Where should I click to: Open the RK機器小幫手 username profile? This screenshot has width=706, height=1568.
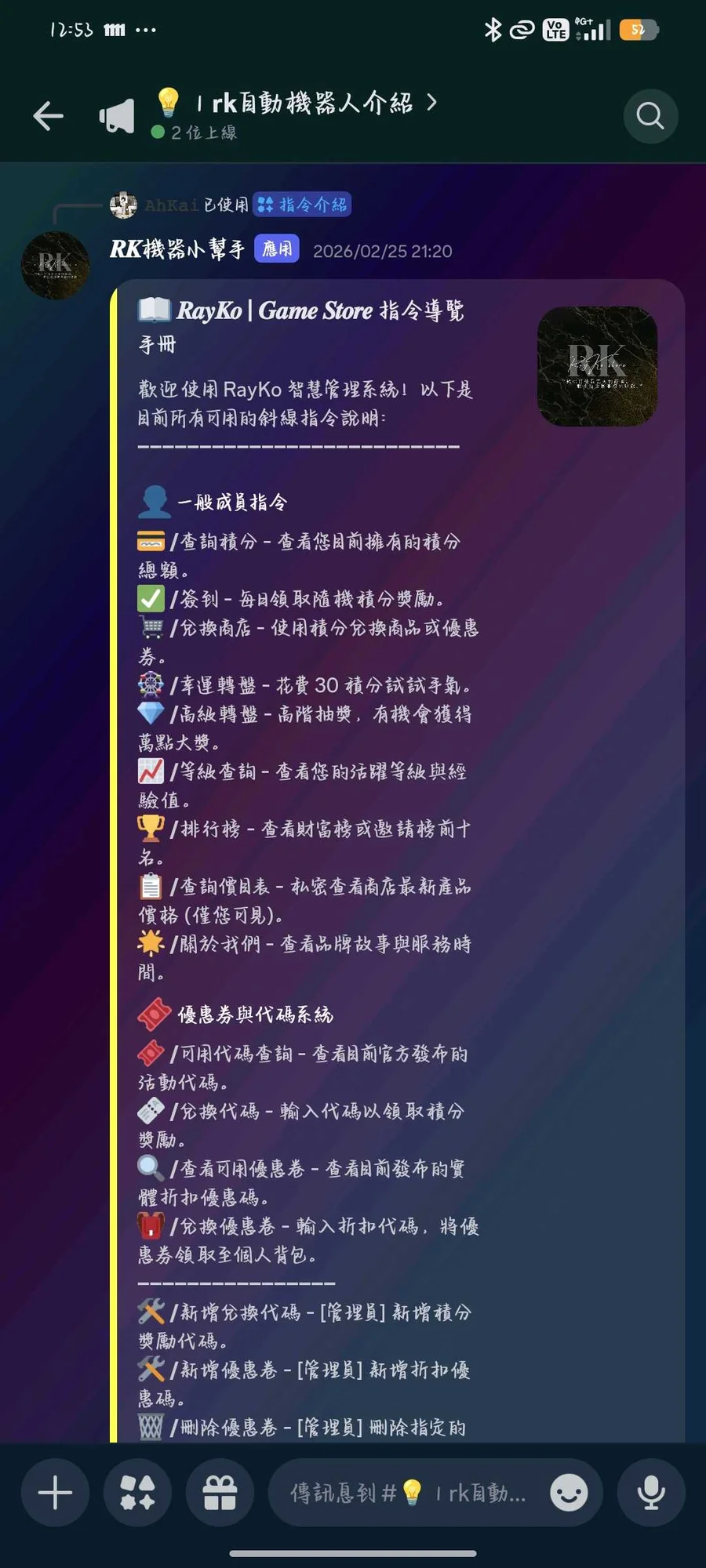point(177,250)
